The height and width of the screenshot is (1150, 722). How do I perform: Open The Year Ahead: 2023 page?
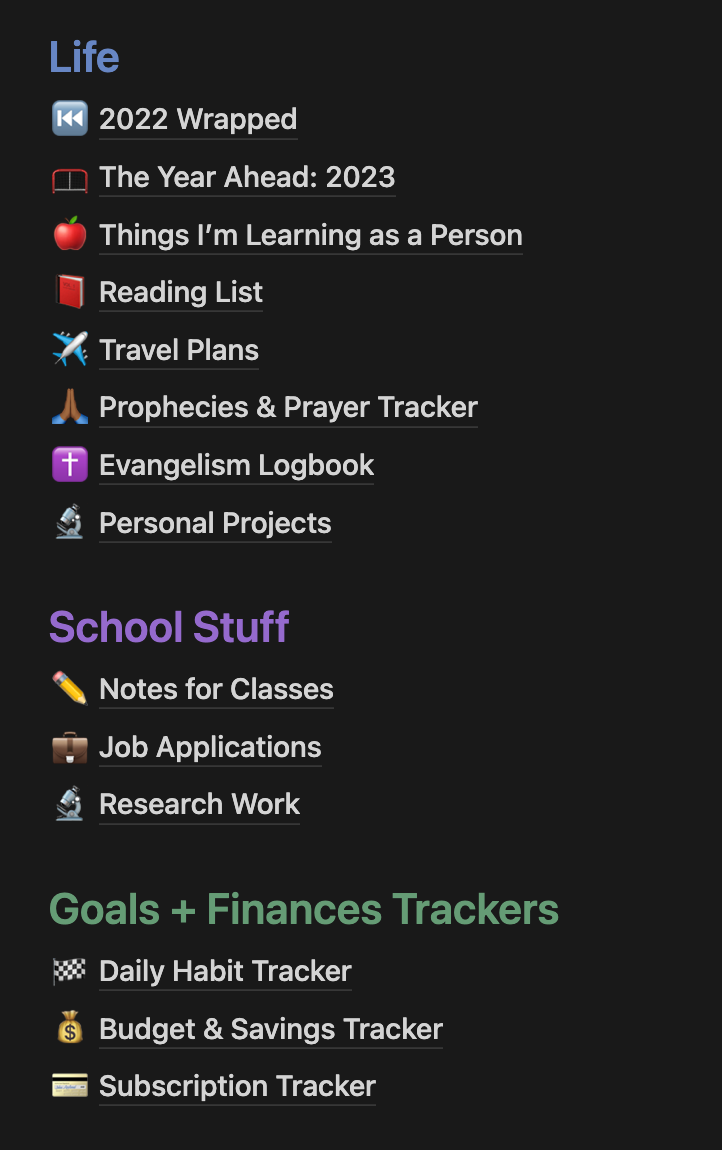coord(247,178)
